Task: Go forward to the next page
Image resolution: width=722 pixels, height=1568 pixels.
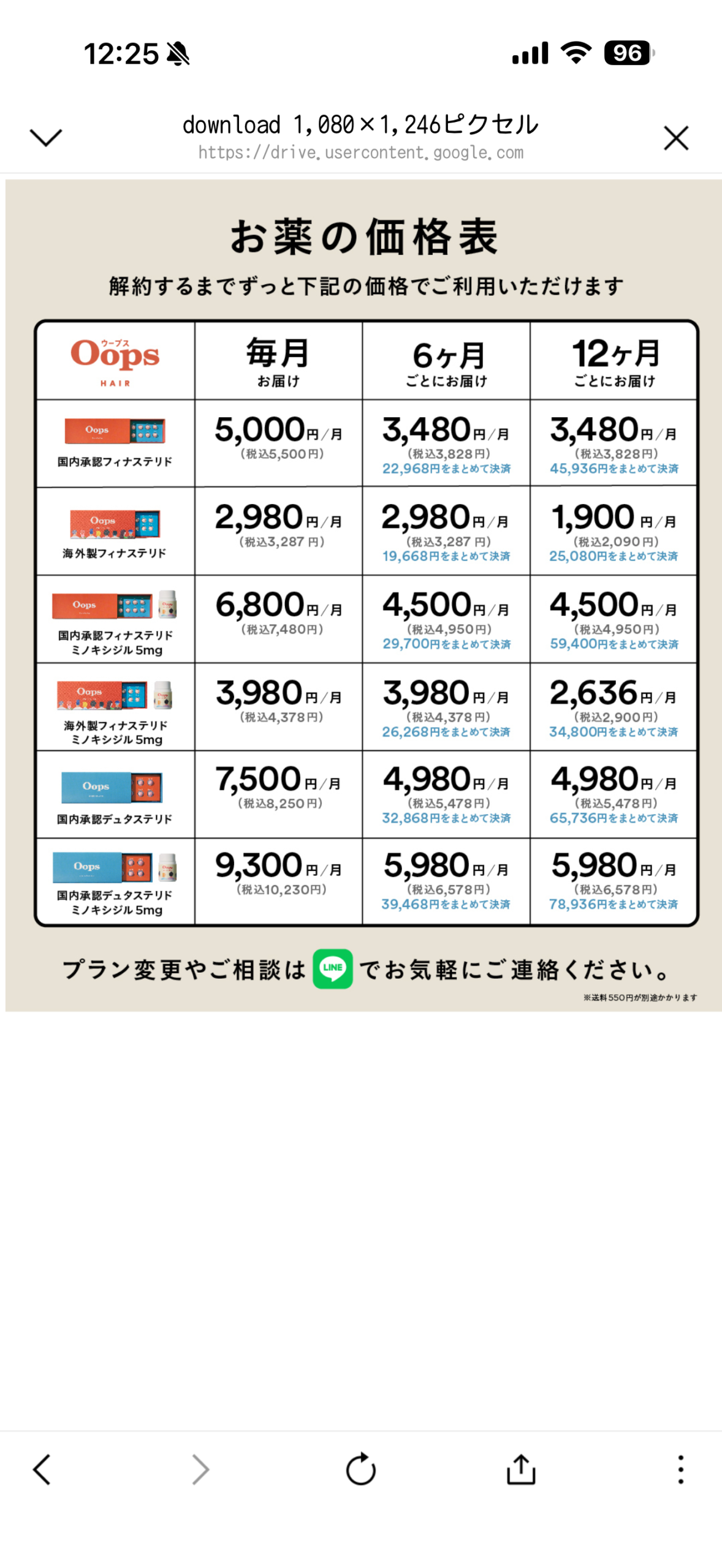Action: pyautogui.click(x=200, y=1469)
